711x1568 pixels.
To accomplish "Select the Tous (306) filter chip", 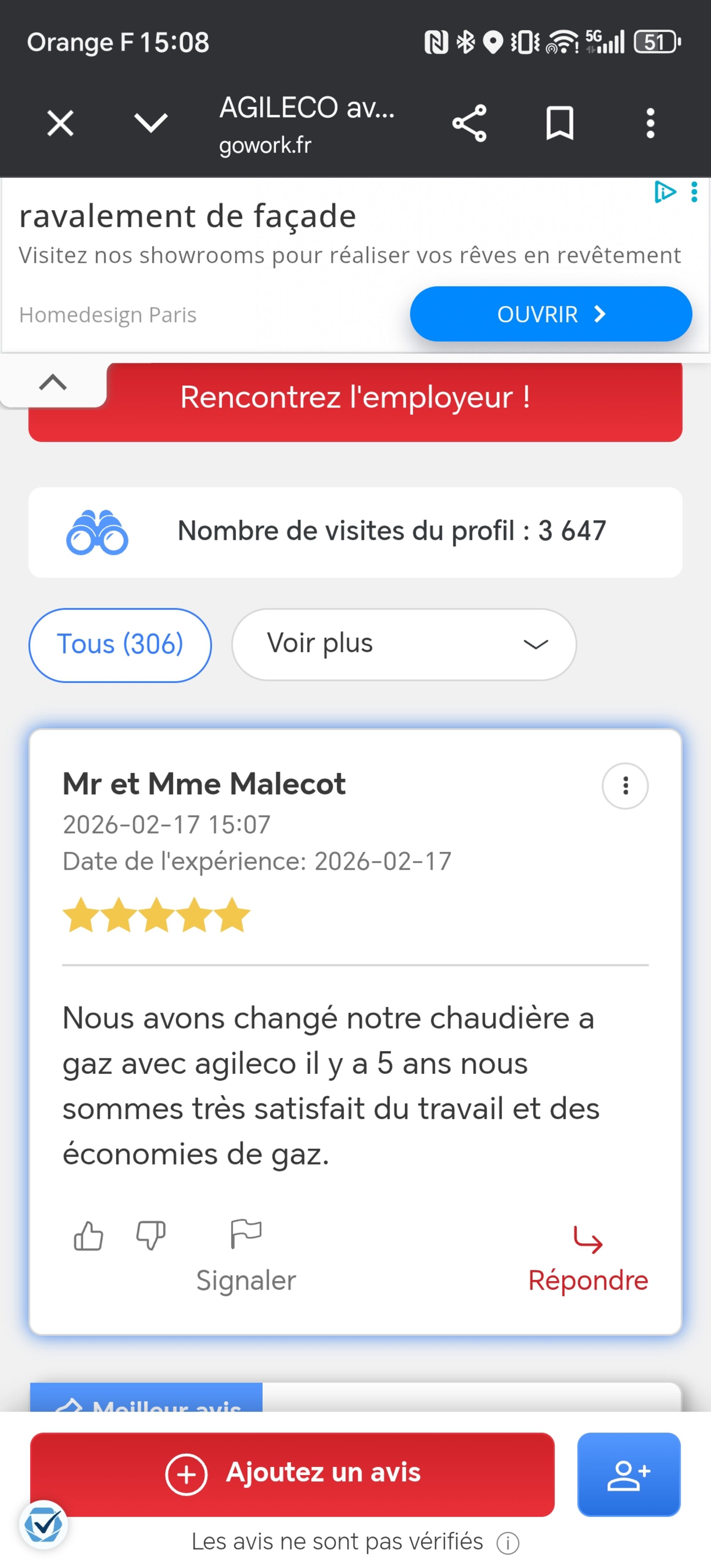I will click(120, 645).
